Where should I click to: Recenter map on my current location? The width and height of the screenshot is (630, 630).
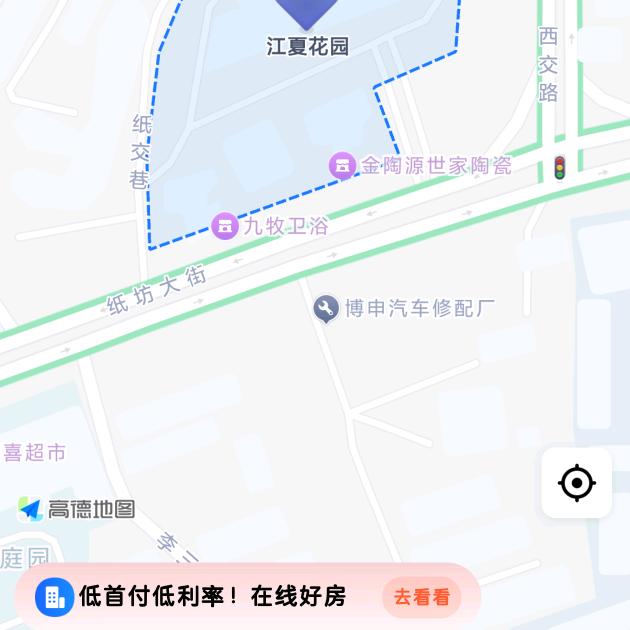click(576, 483)
